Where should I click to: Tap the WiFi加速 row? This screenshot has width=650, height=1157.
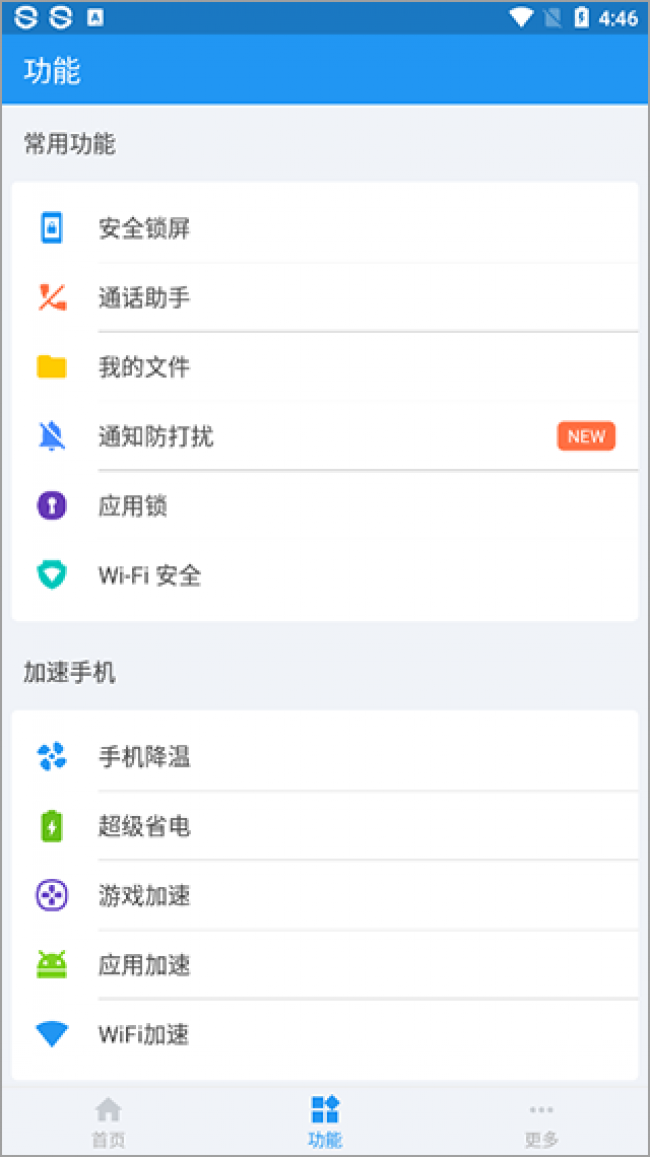click(x=143, y=1034)
